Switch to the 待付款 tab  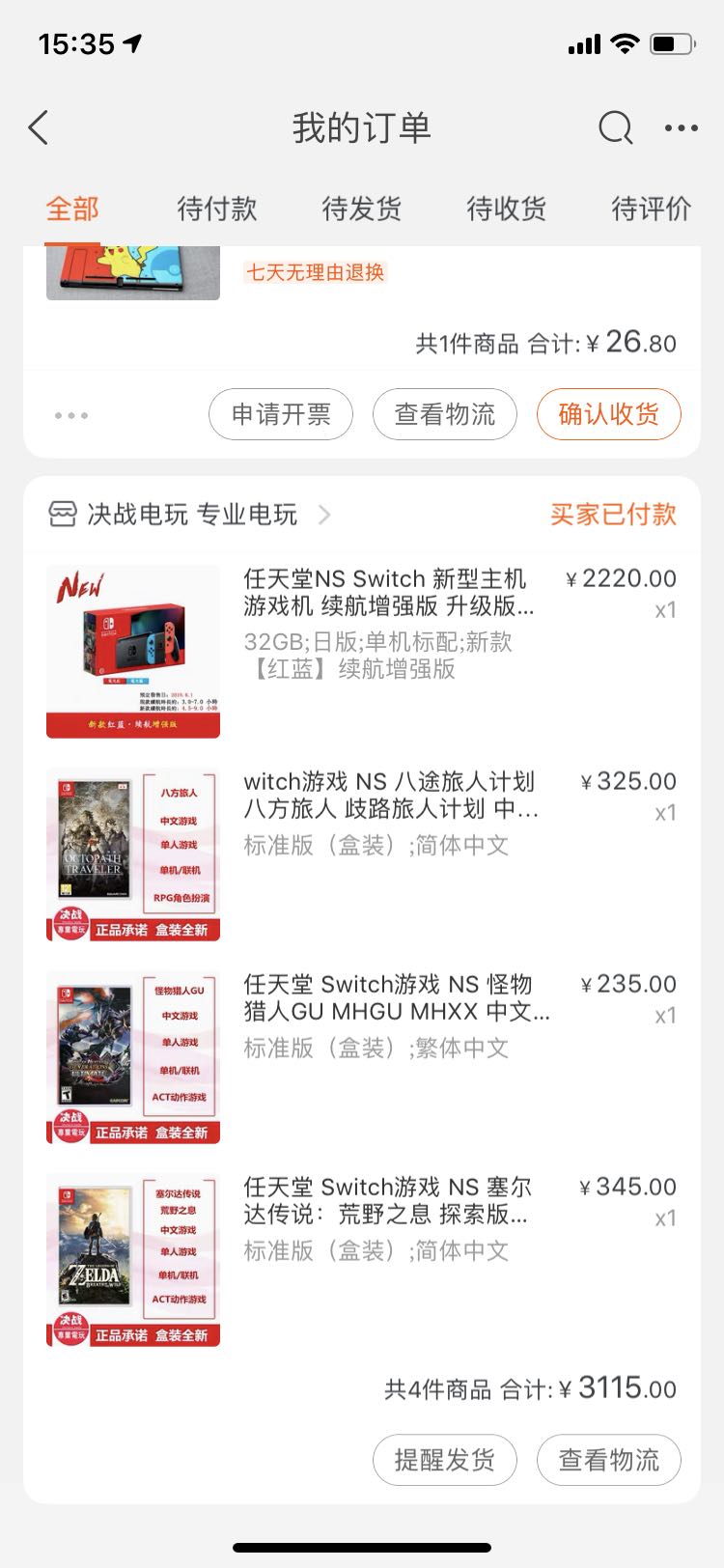(x=217, y=209)
